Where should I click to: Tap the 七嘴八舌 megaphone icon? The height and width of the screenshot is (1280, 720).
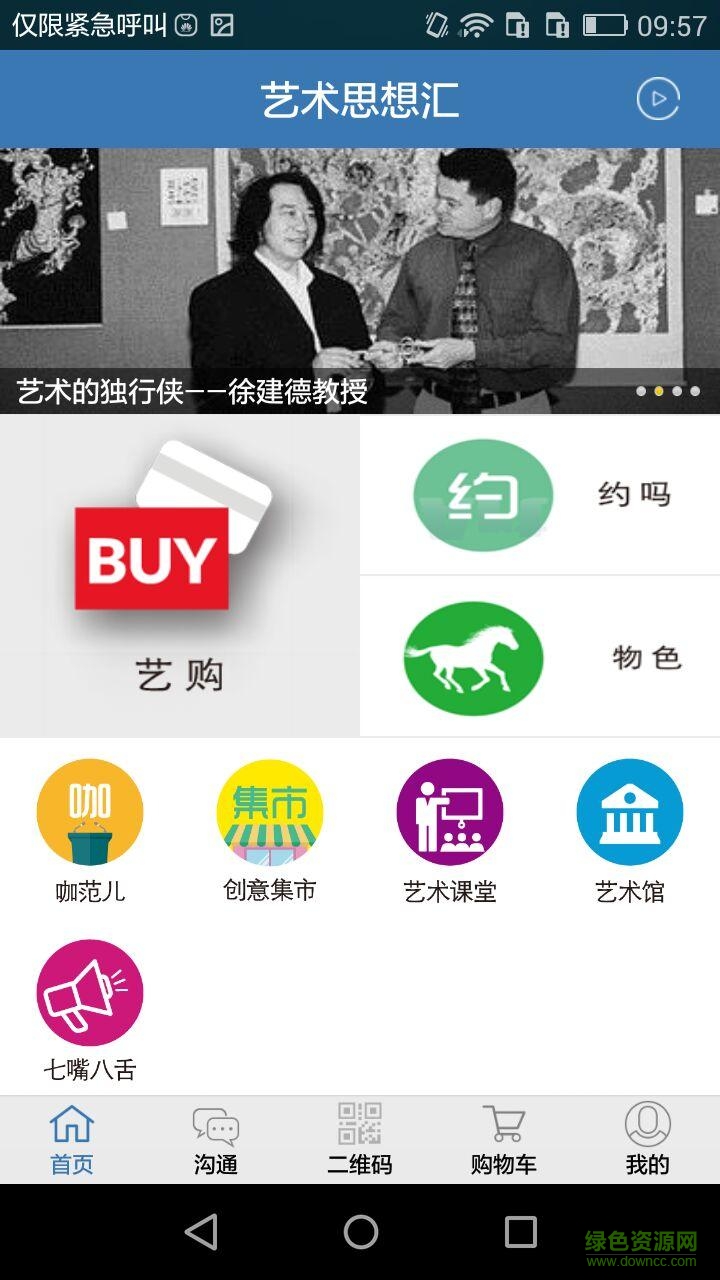[x=90, y=993]
